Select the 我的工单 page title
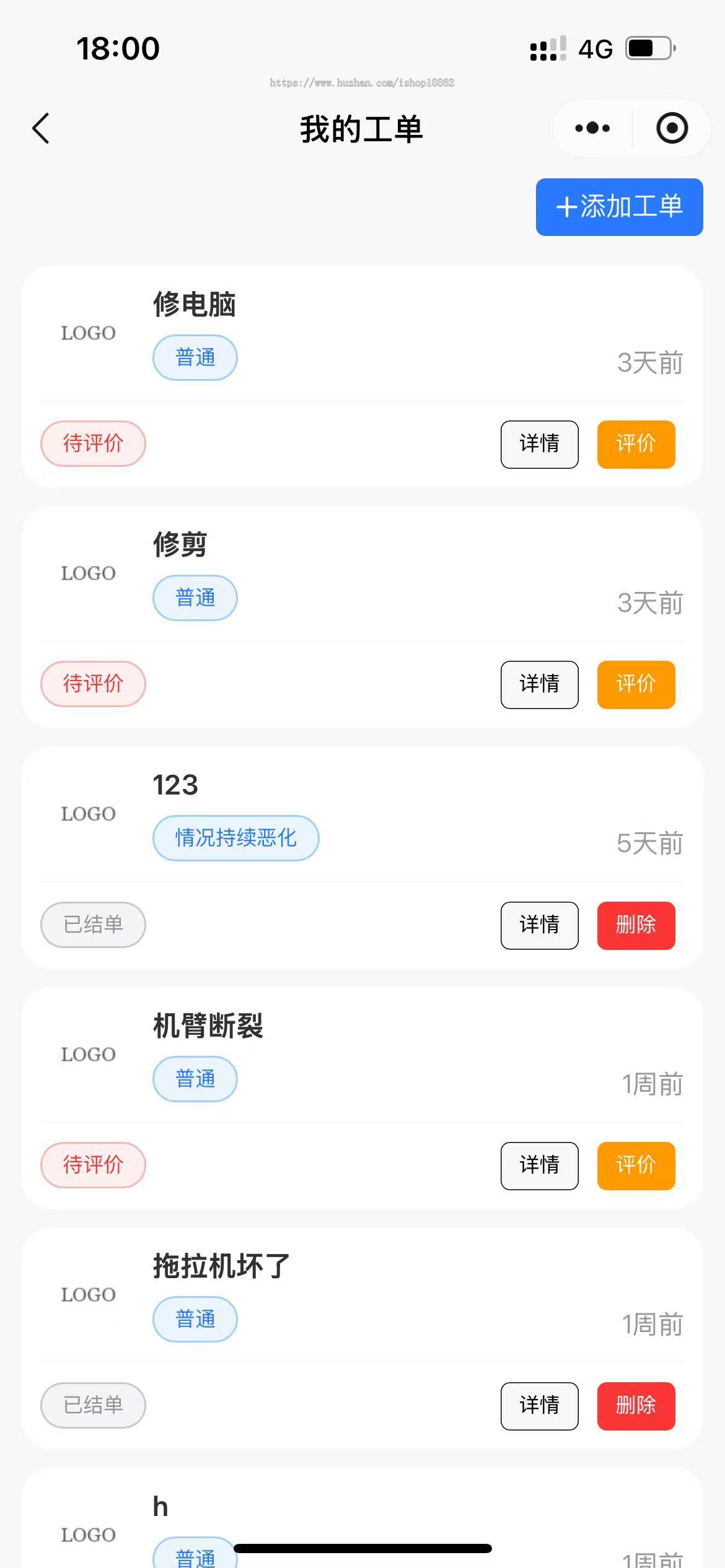Screen dimensions: 725x1568 (x=362, y=128)
